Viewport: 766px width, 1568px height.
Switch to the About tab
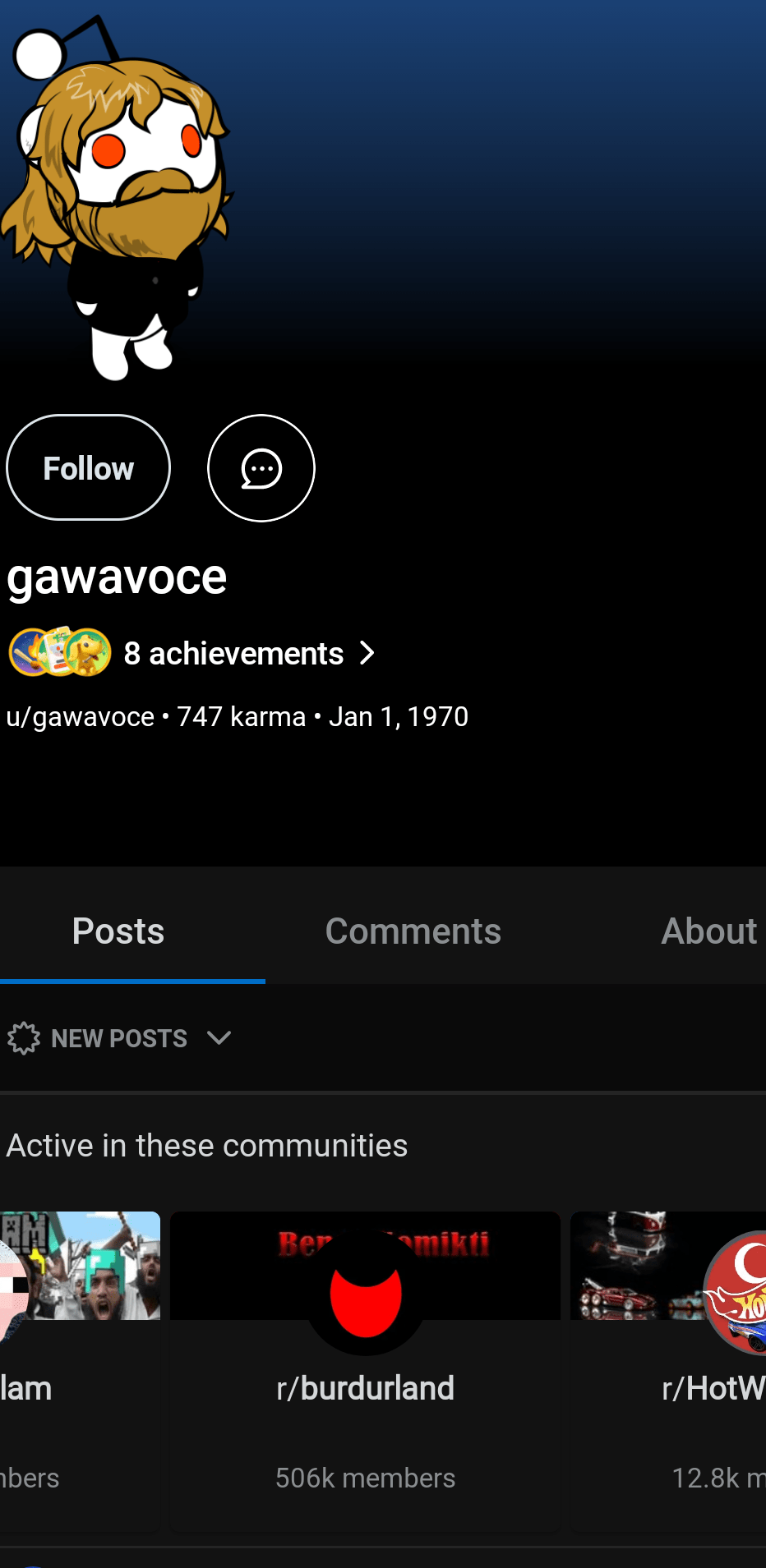(709, 931)
